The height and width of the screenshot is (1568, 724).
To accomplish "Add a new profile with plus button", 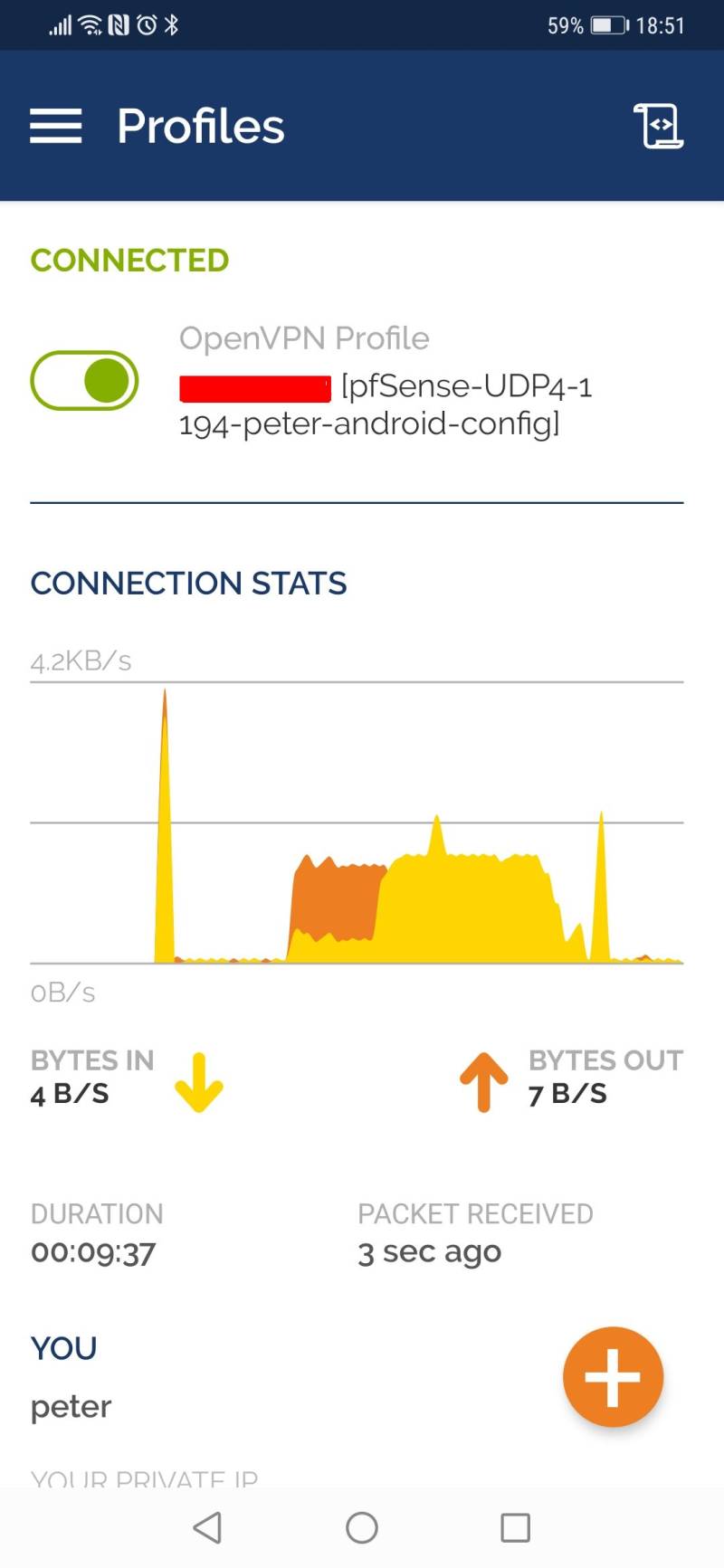I will 613,1377.
